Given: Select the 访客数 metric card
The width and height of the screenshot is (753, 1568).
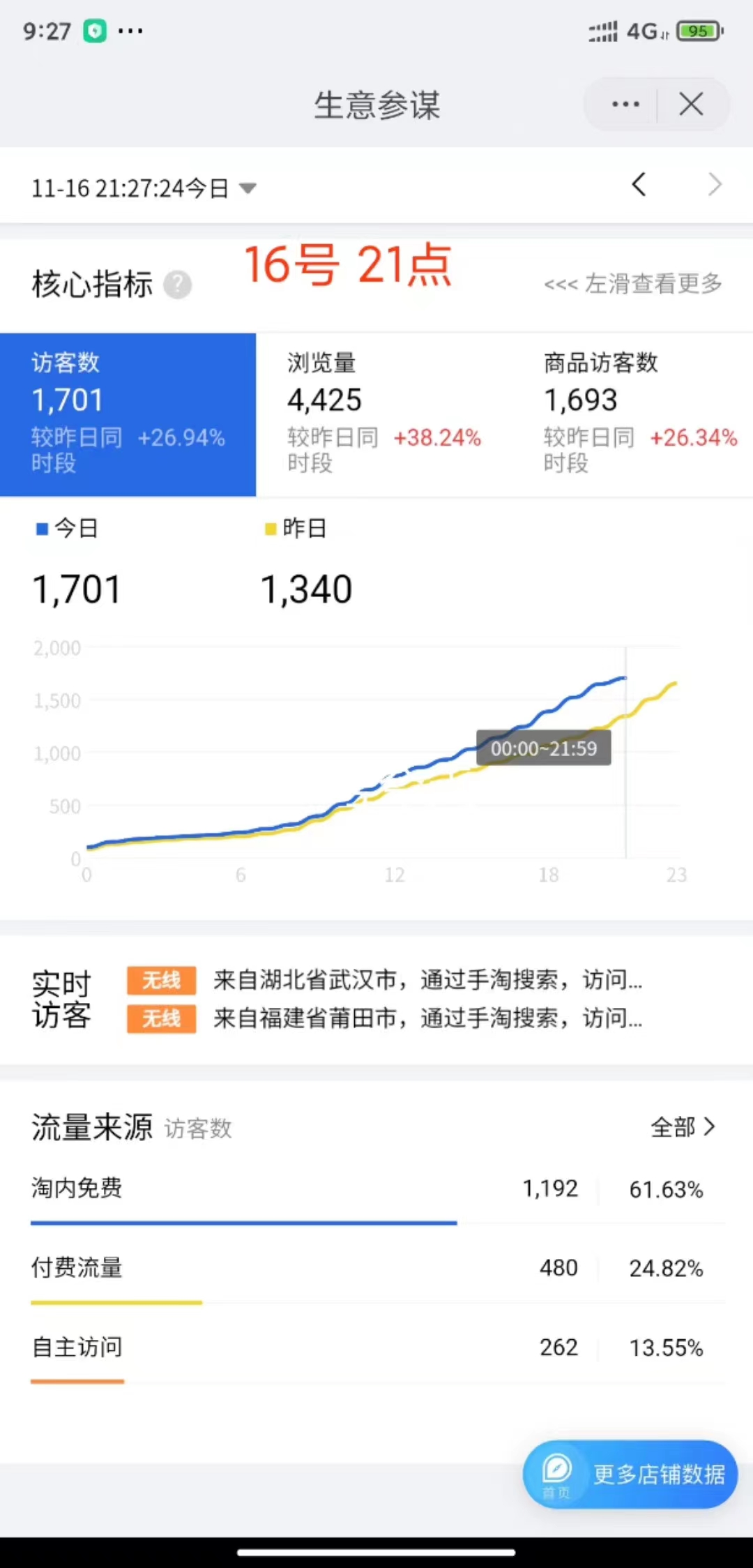Looking at the screenshot, I should (128, 414).
